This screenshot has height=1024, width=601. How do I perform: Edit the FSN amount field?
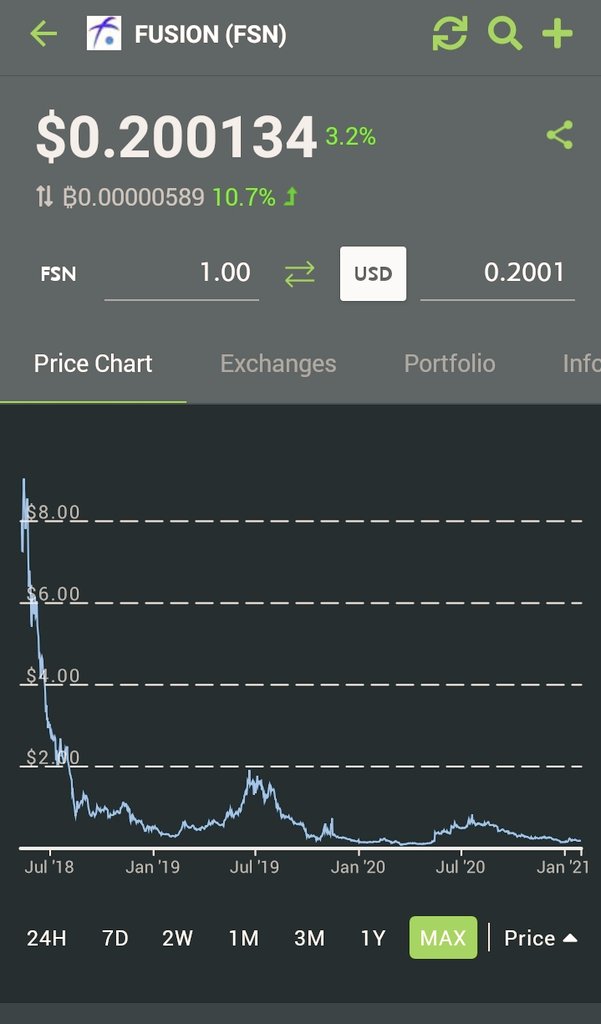182,273
